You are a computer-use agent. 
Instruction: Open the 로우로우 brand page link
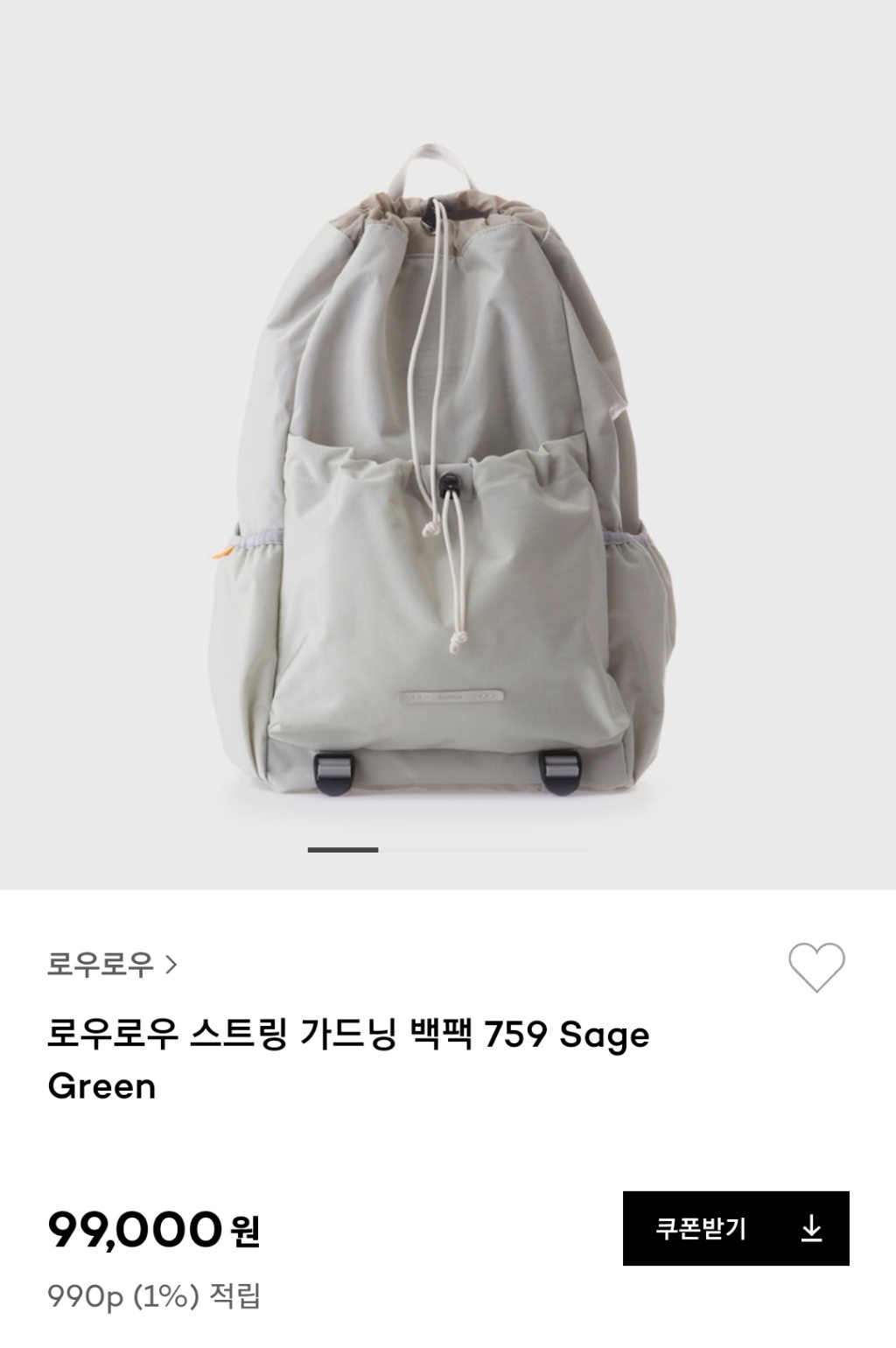(x=112, y=965)
